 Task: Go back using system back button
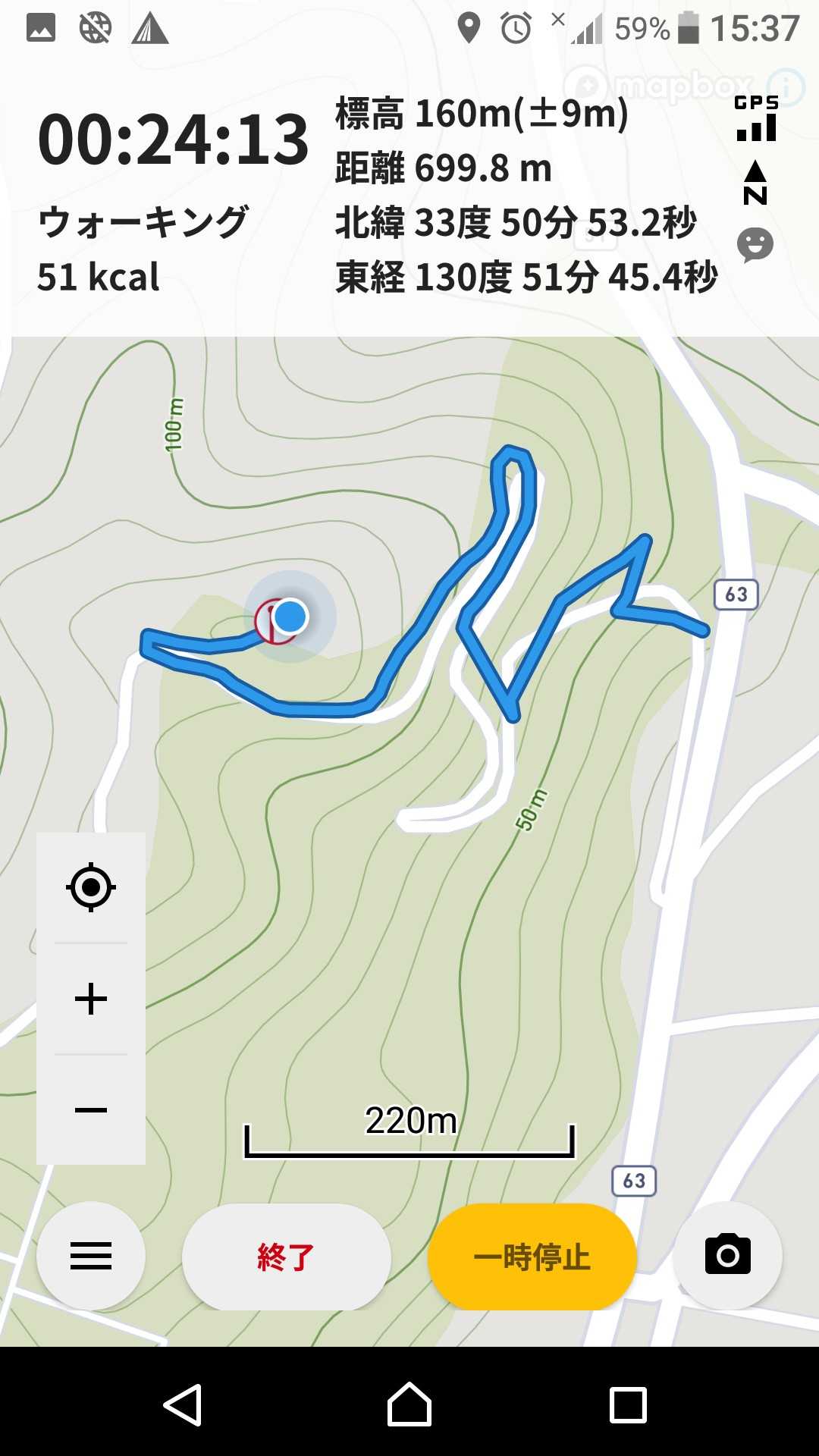pos(183,1405)
